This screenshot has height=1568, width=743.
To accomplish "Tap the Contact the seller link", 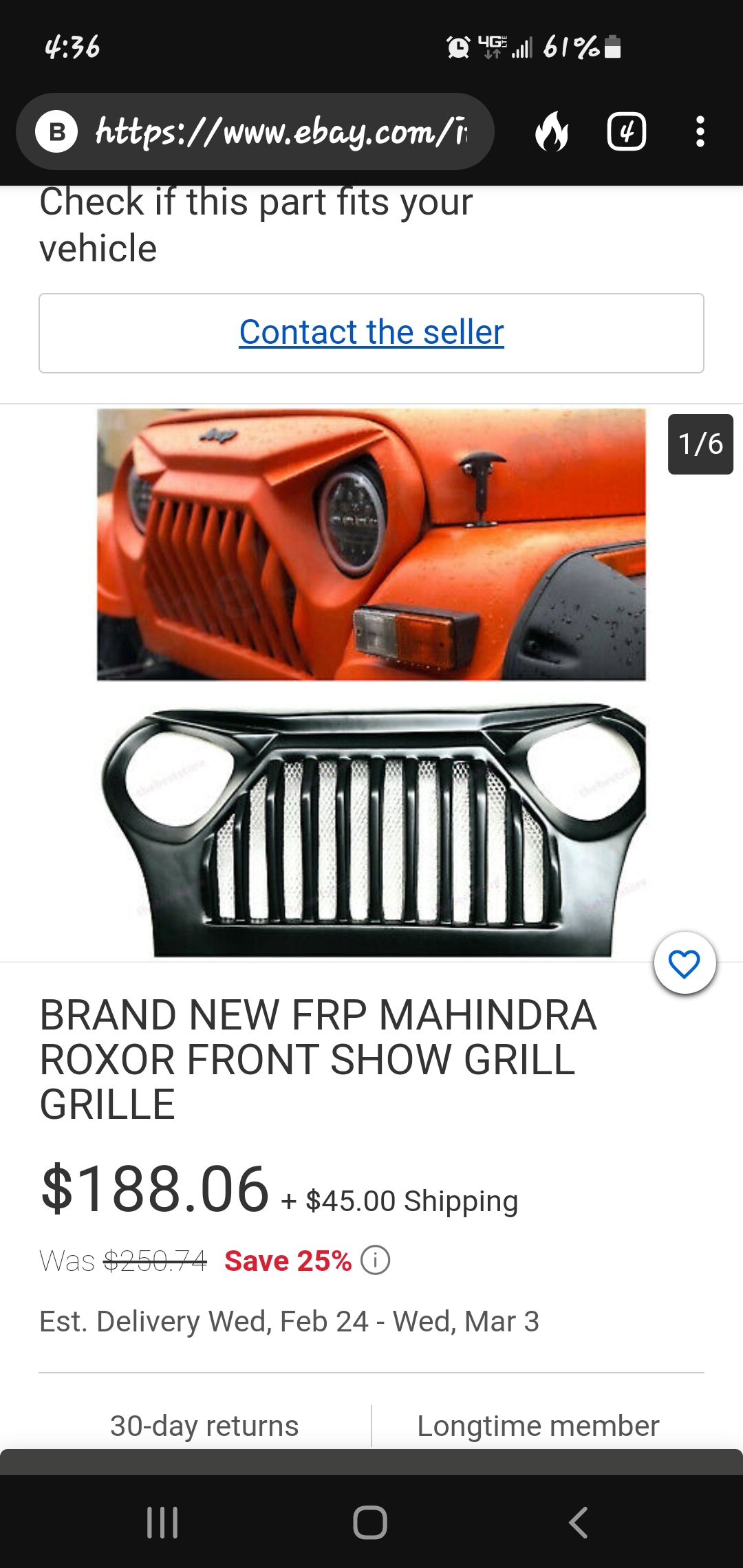I will click(x=371, y=333).
